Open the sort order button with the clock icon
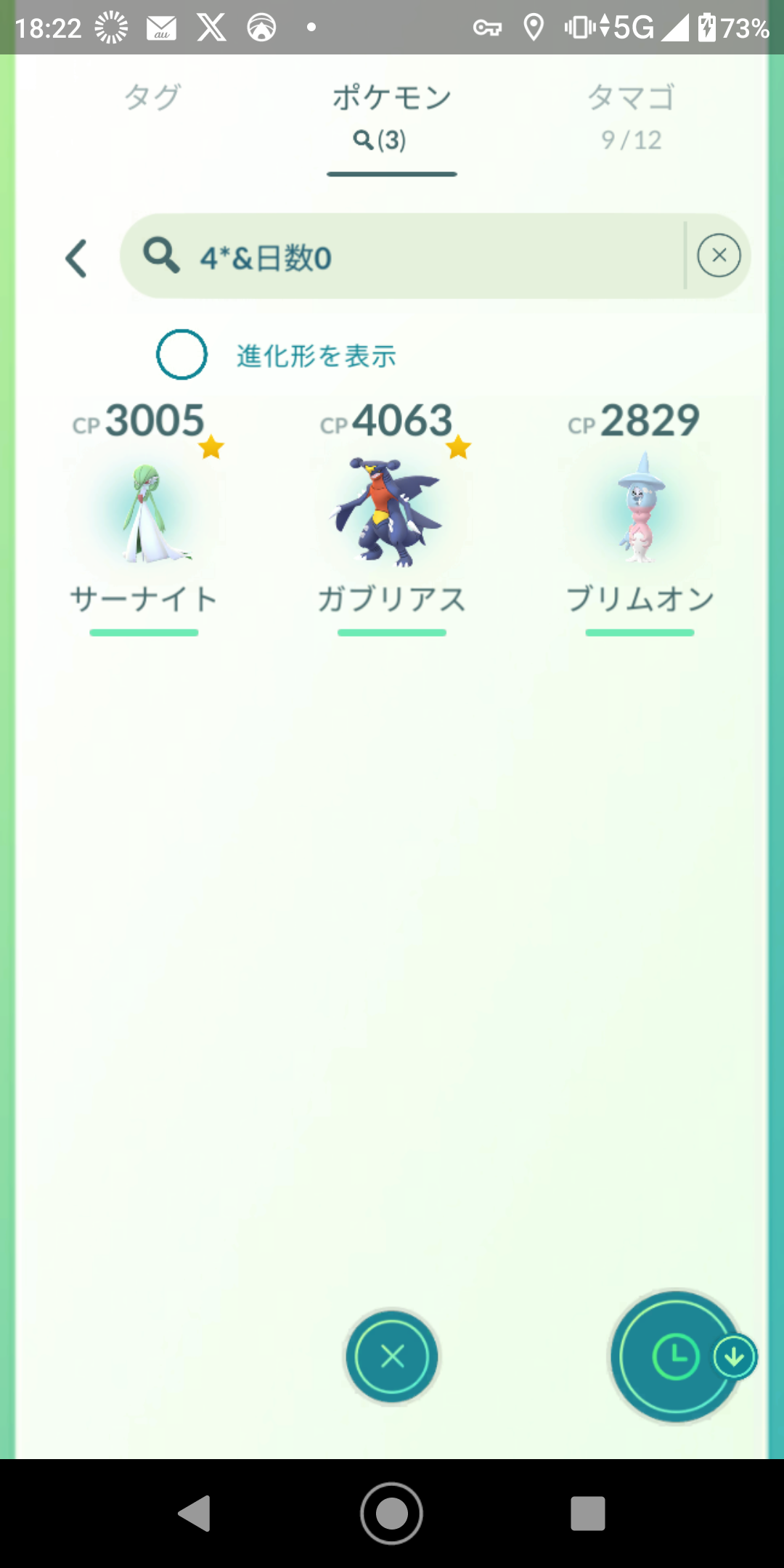Viewport: 784px width, 1568px height. pos(676,1356)
